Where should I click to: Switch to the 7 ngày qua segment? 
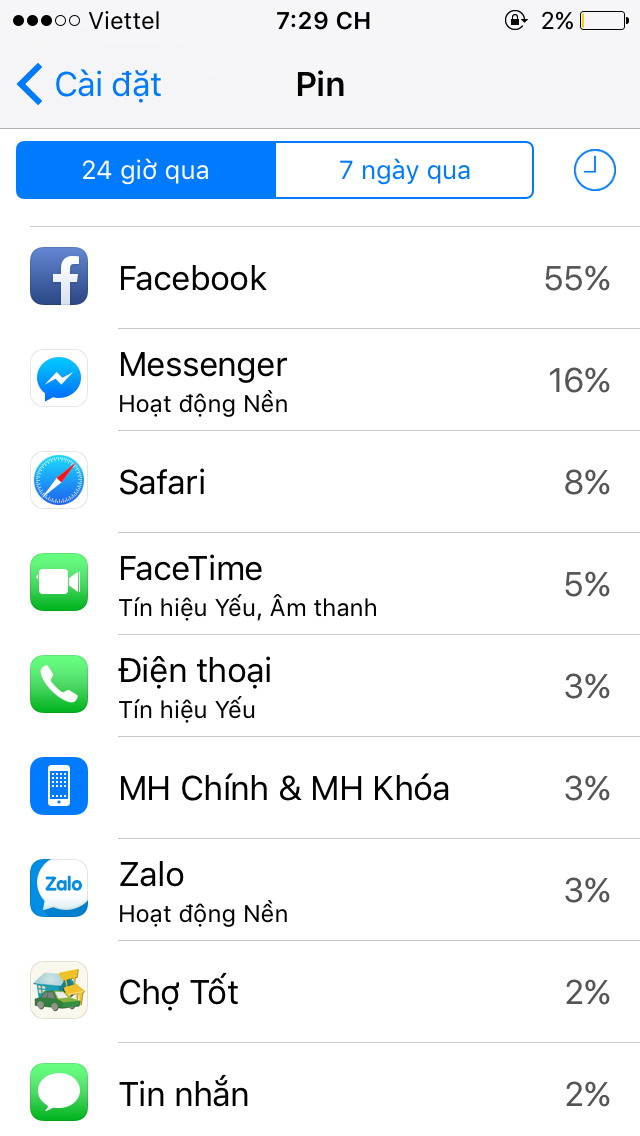[404, 170]
